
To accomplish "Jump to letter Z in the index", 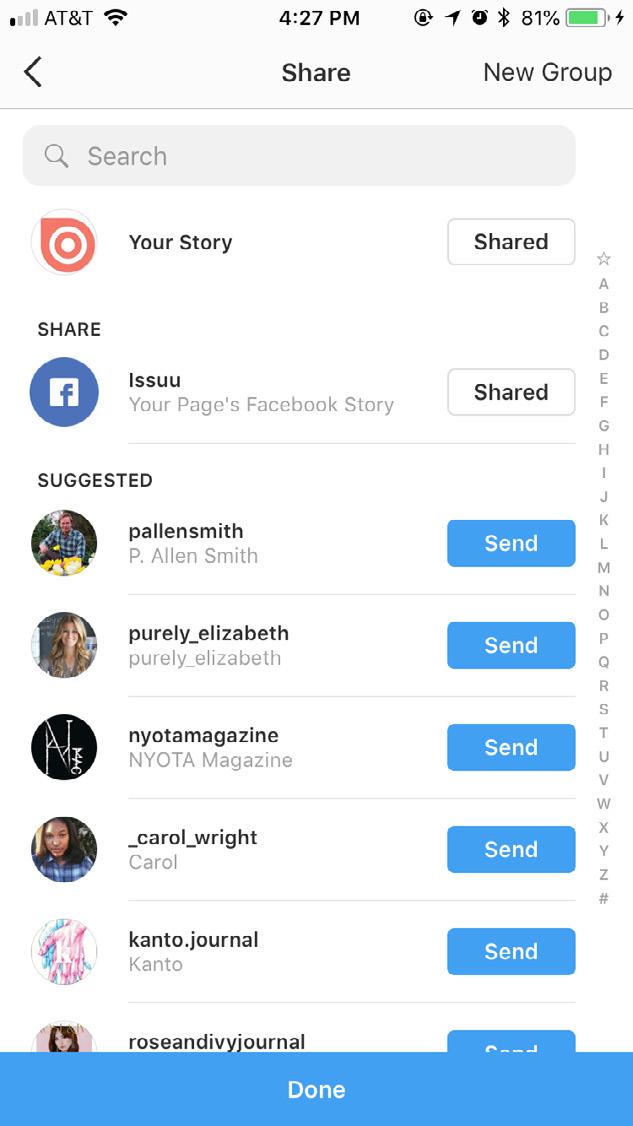I will [x=603, y=874].
